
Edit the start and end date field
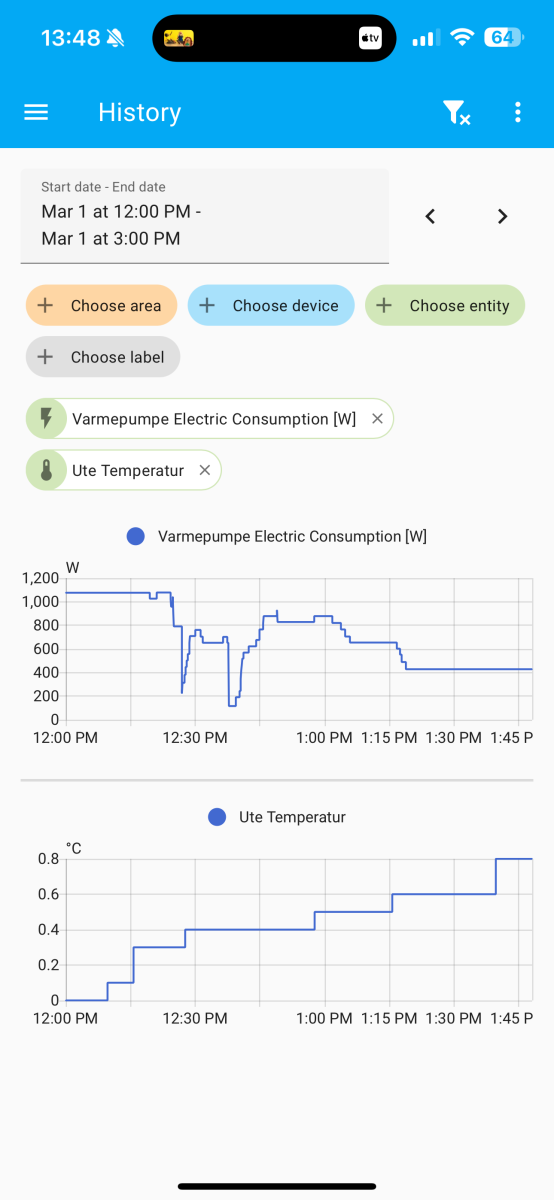(205, 216)
